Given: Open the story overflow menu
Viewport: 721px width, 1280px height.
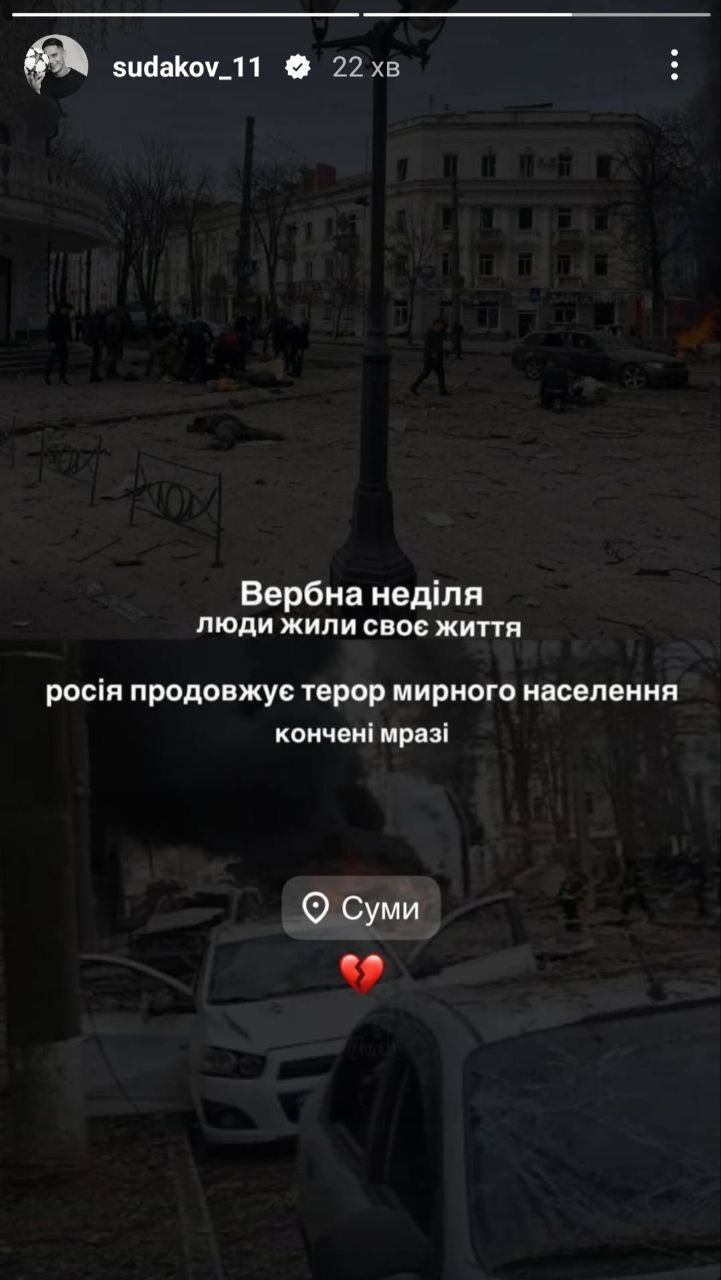Looking at the screenshot, I should point(675,66).
